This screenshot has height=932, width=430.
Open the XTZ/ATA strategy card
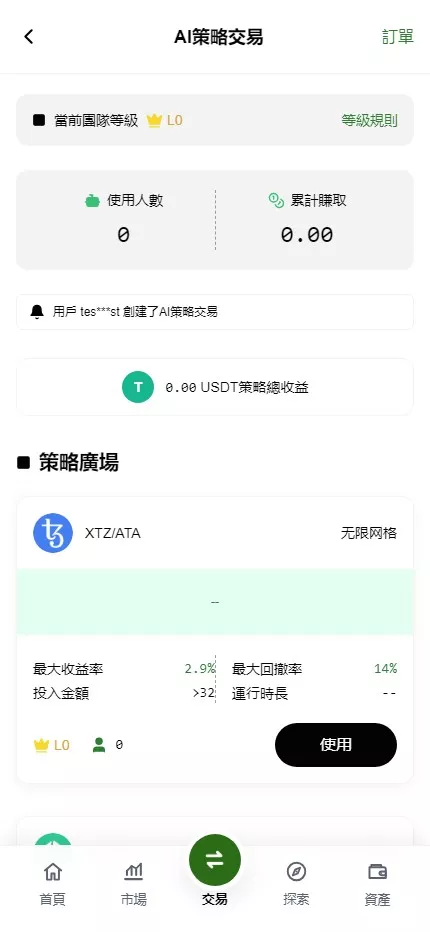click(x=215, y=640)
